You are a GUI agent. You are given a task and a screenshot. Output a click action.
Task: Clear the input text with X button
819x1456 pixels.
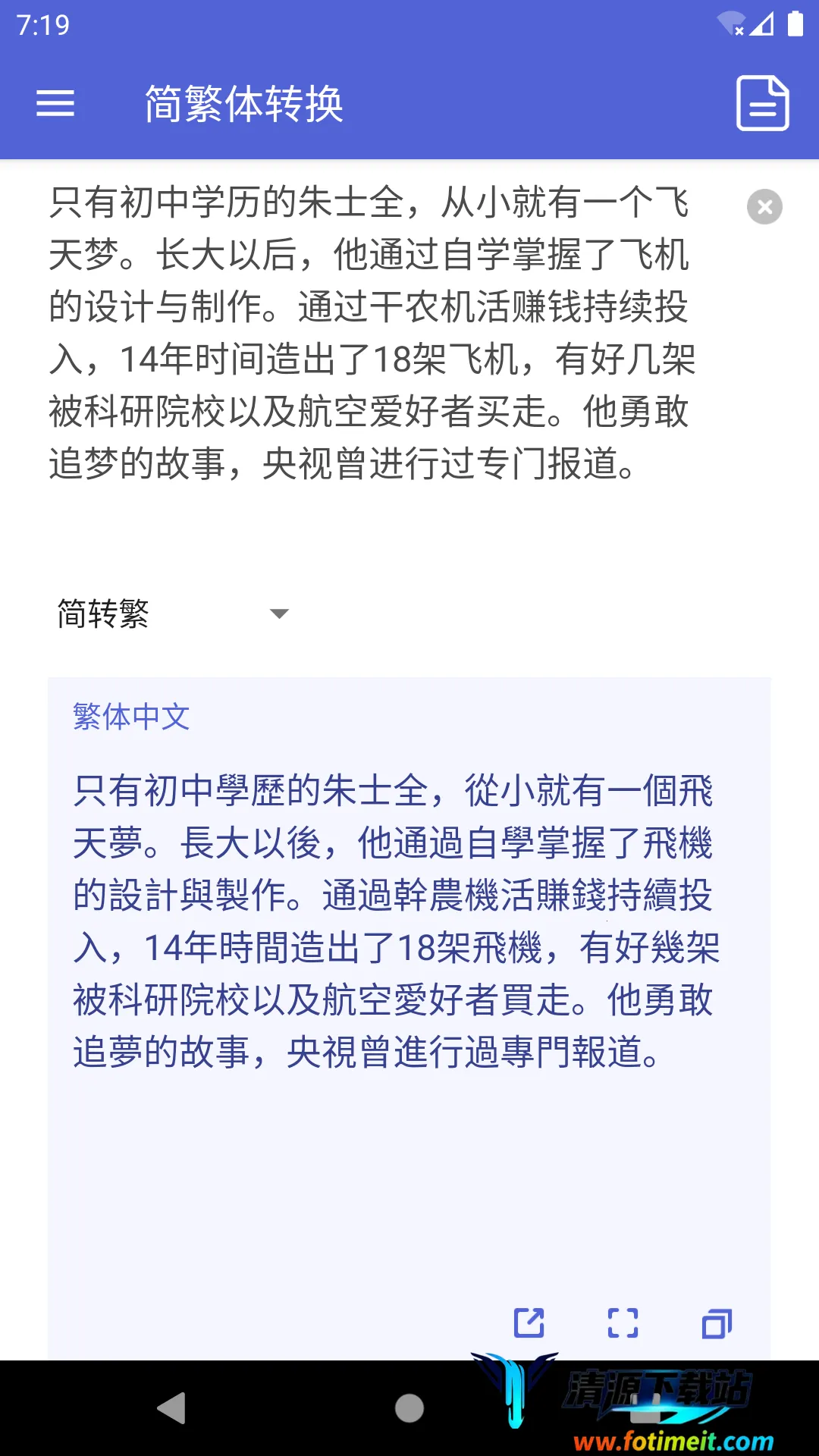click(764, 207)
